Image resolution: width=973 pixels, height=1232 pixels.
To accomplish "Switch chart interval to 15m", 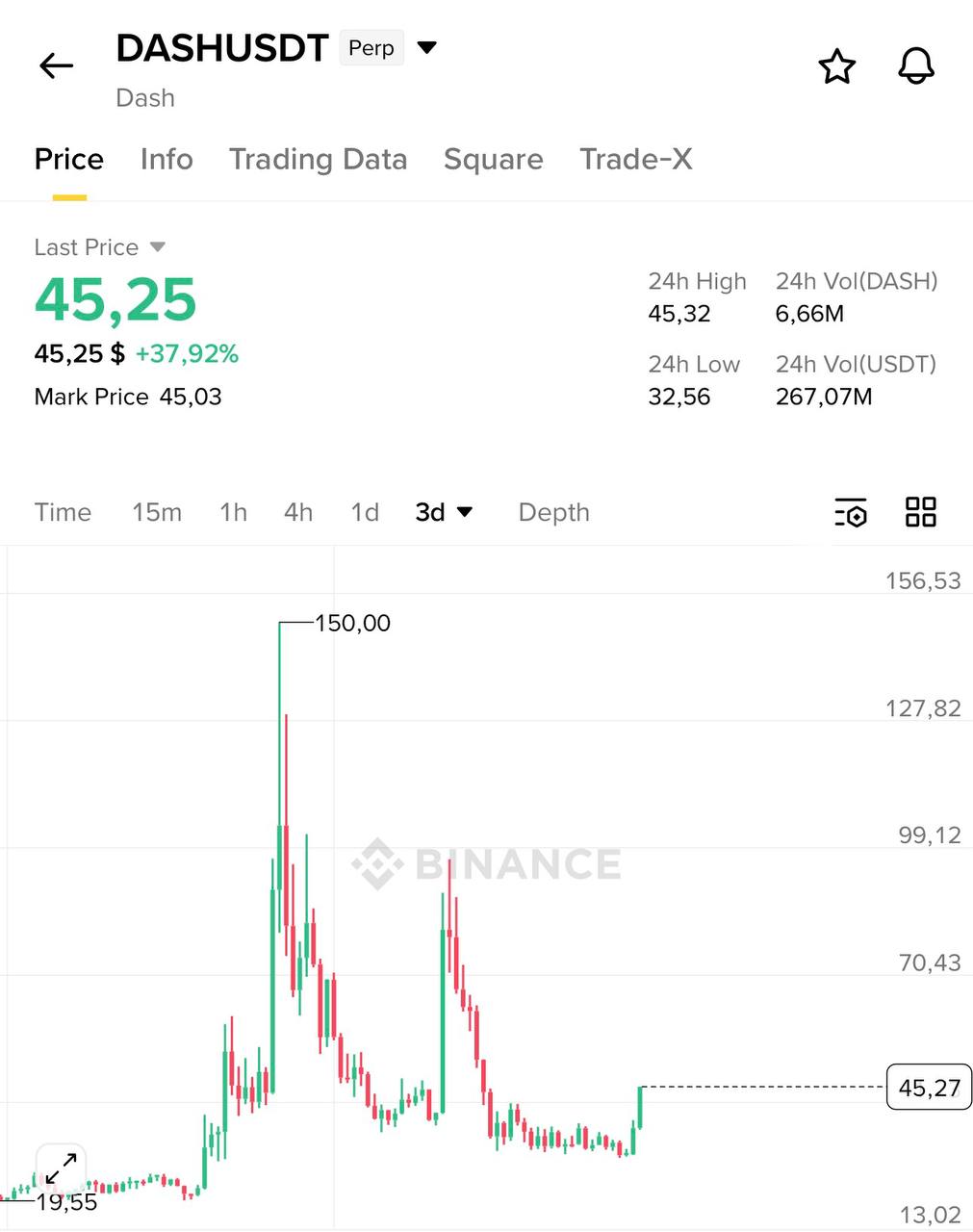I will [x=157, y=512].
